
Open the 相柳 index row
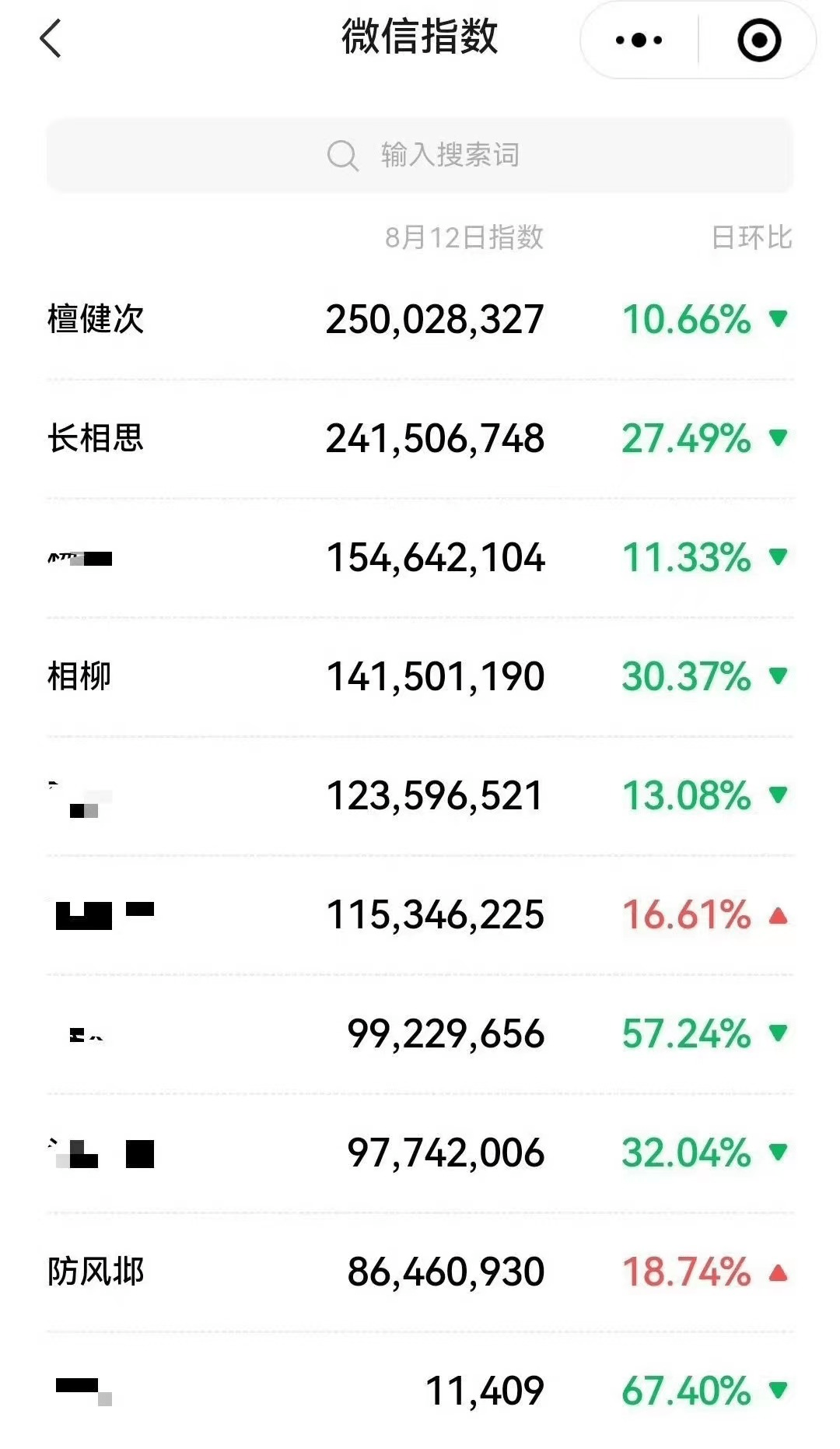pos(420,677)
